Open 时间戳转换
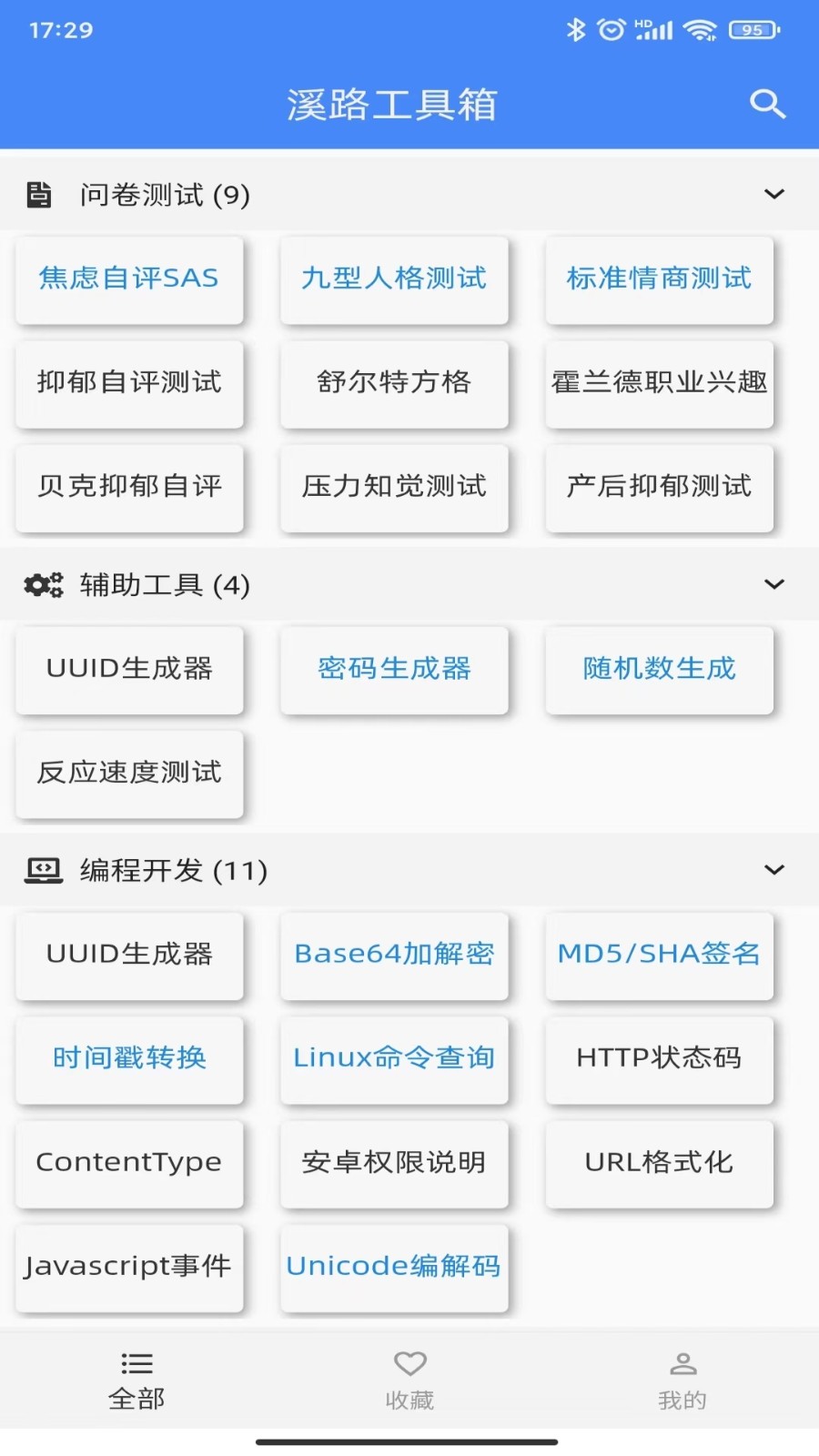Screen dimensions: 819x1456 tap(129, 1057)
